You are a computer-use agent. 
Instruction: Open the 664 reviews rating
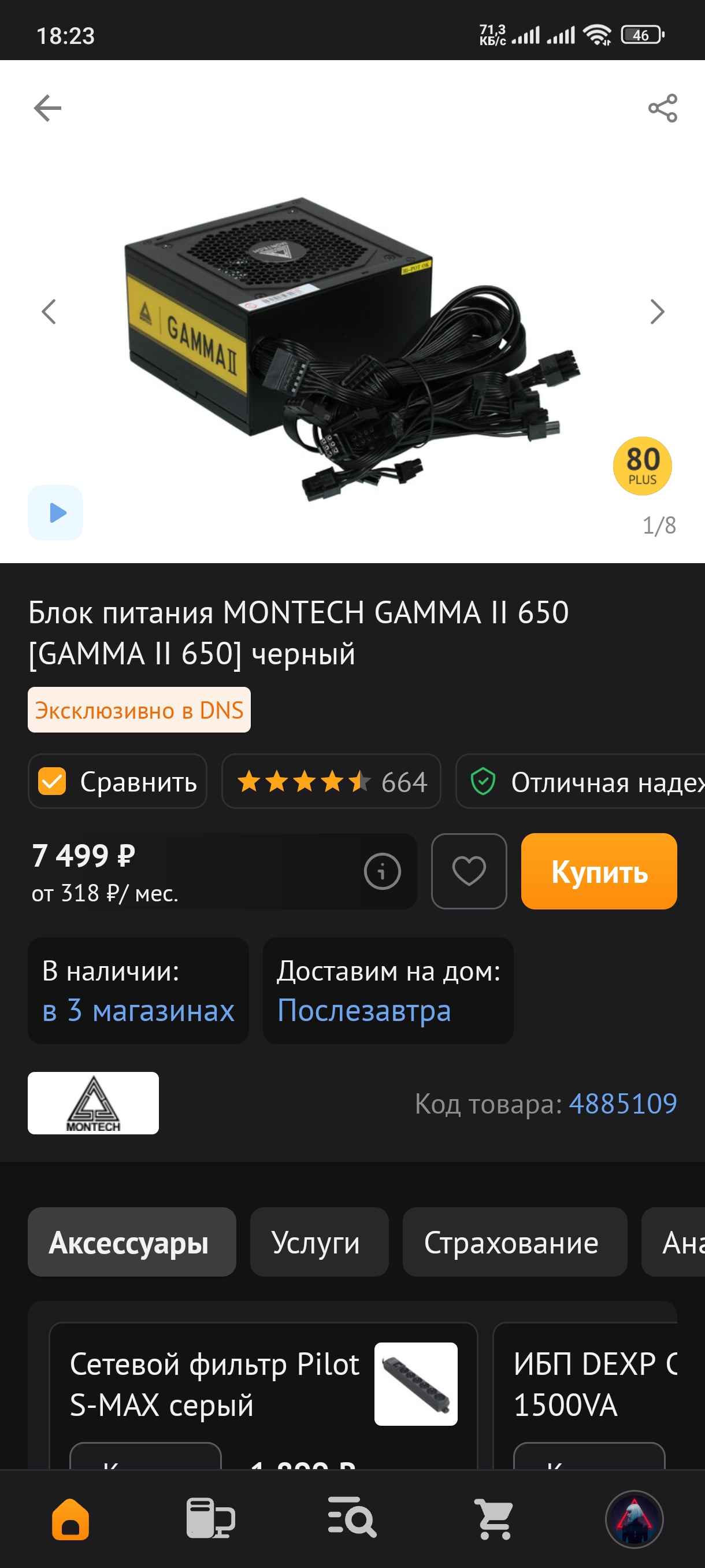click(331, 782)
